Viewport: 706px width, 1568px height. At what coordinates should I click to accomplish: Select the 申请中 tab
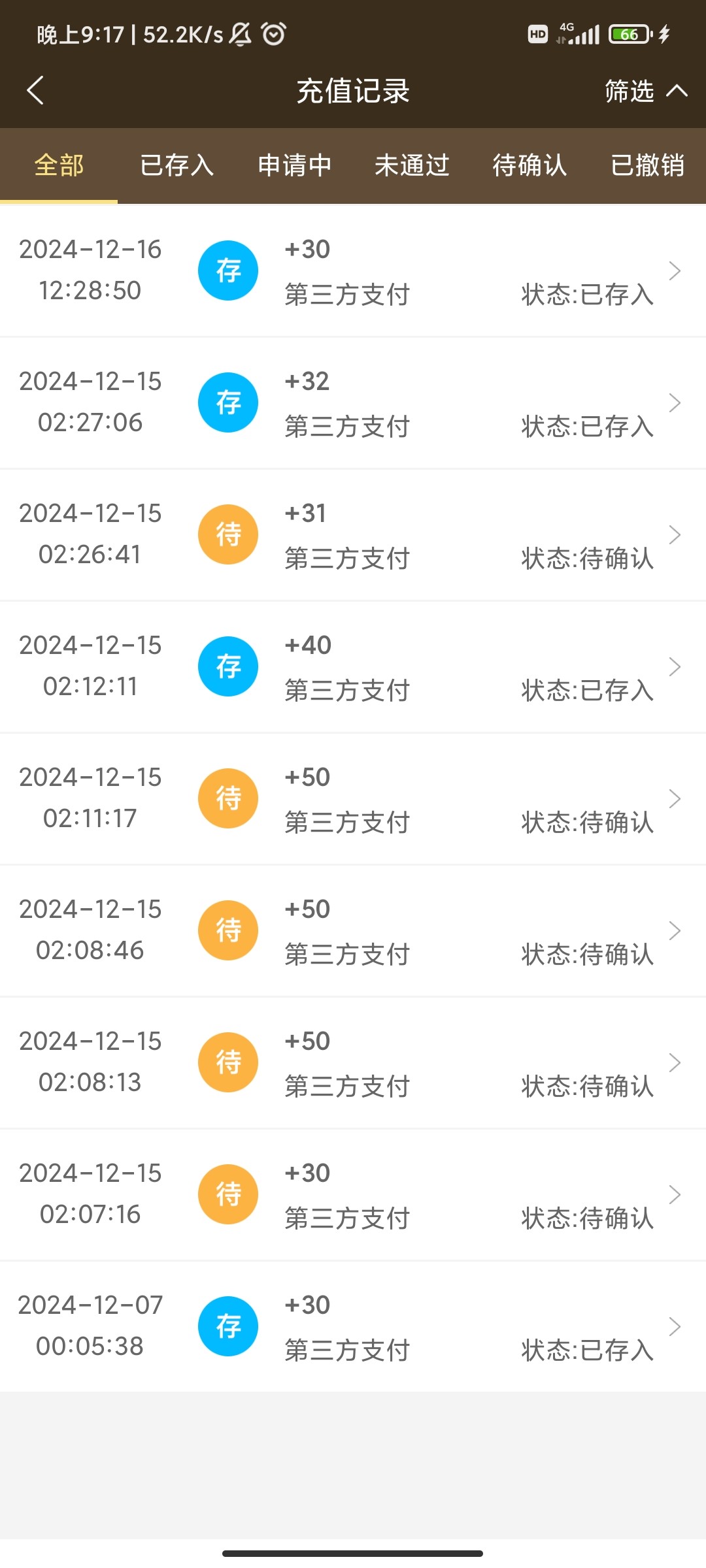[x=294, y=165]
